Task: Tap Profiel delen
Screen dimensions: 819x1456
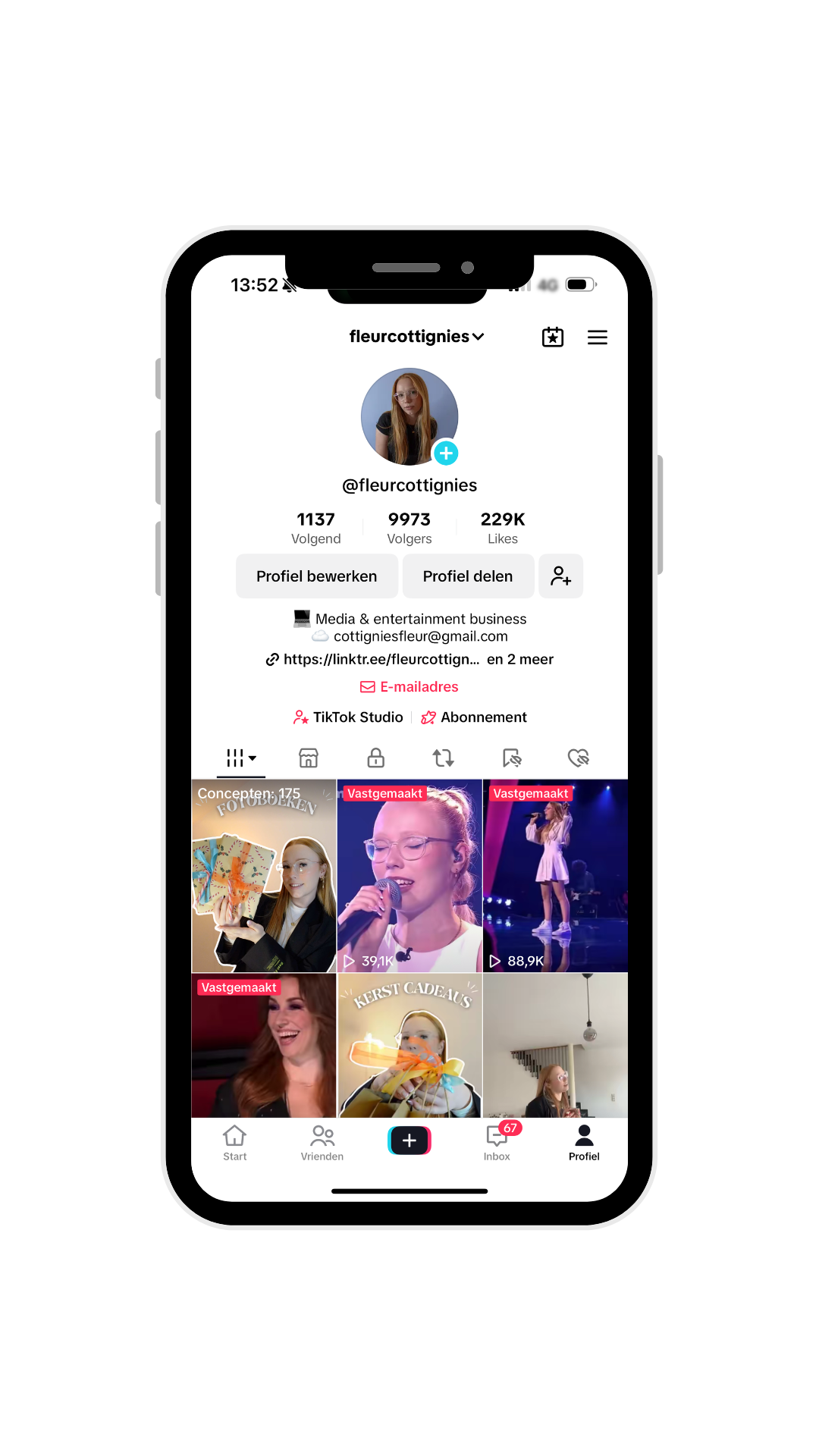Action: [x=468, y=576]
